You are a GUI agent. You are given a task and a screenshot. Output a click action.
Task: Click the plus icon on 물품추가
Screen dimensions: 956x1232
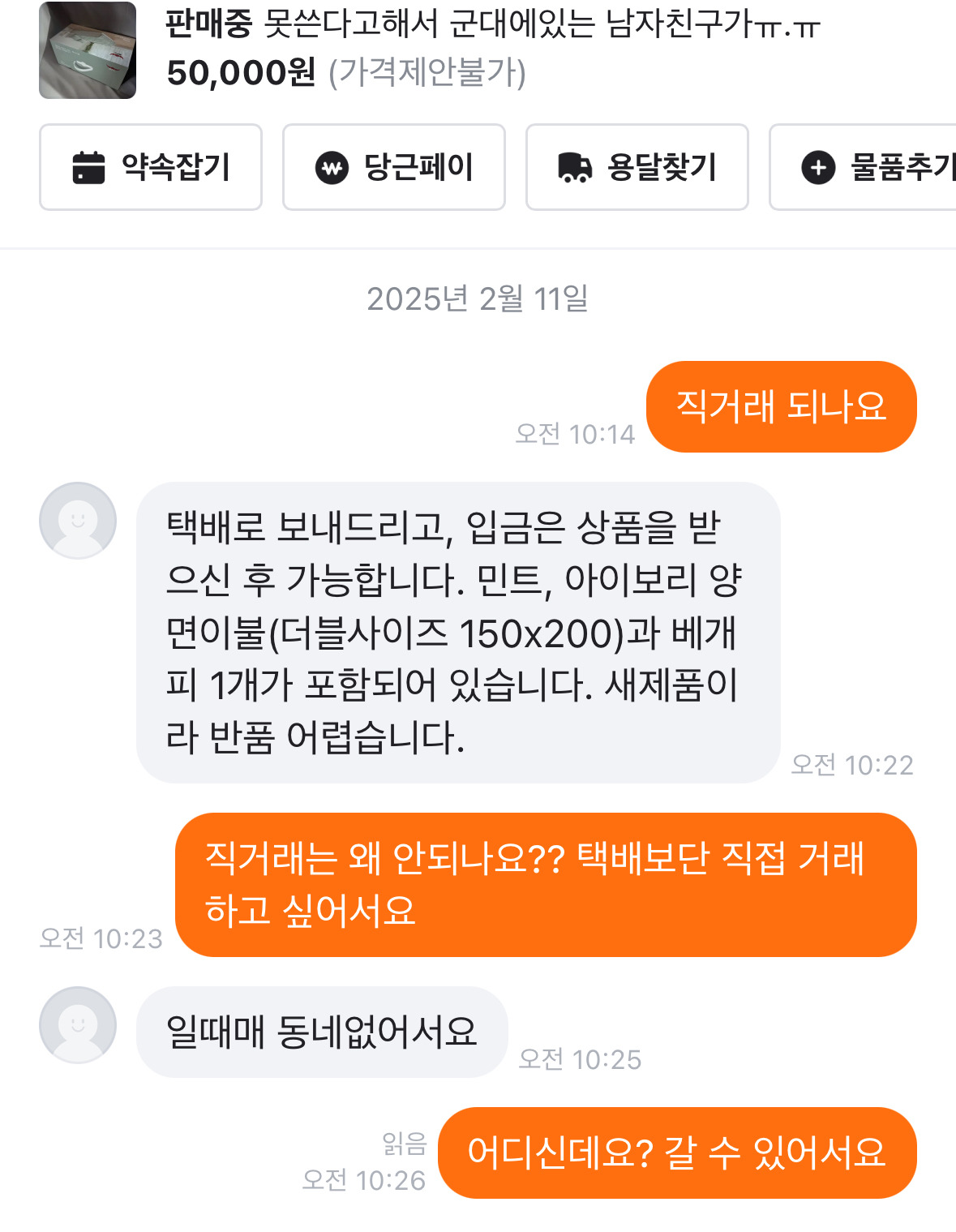point(819,167)
